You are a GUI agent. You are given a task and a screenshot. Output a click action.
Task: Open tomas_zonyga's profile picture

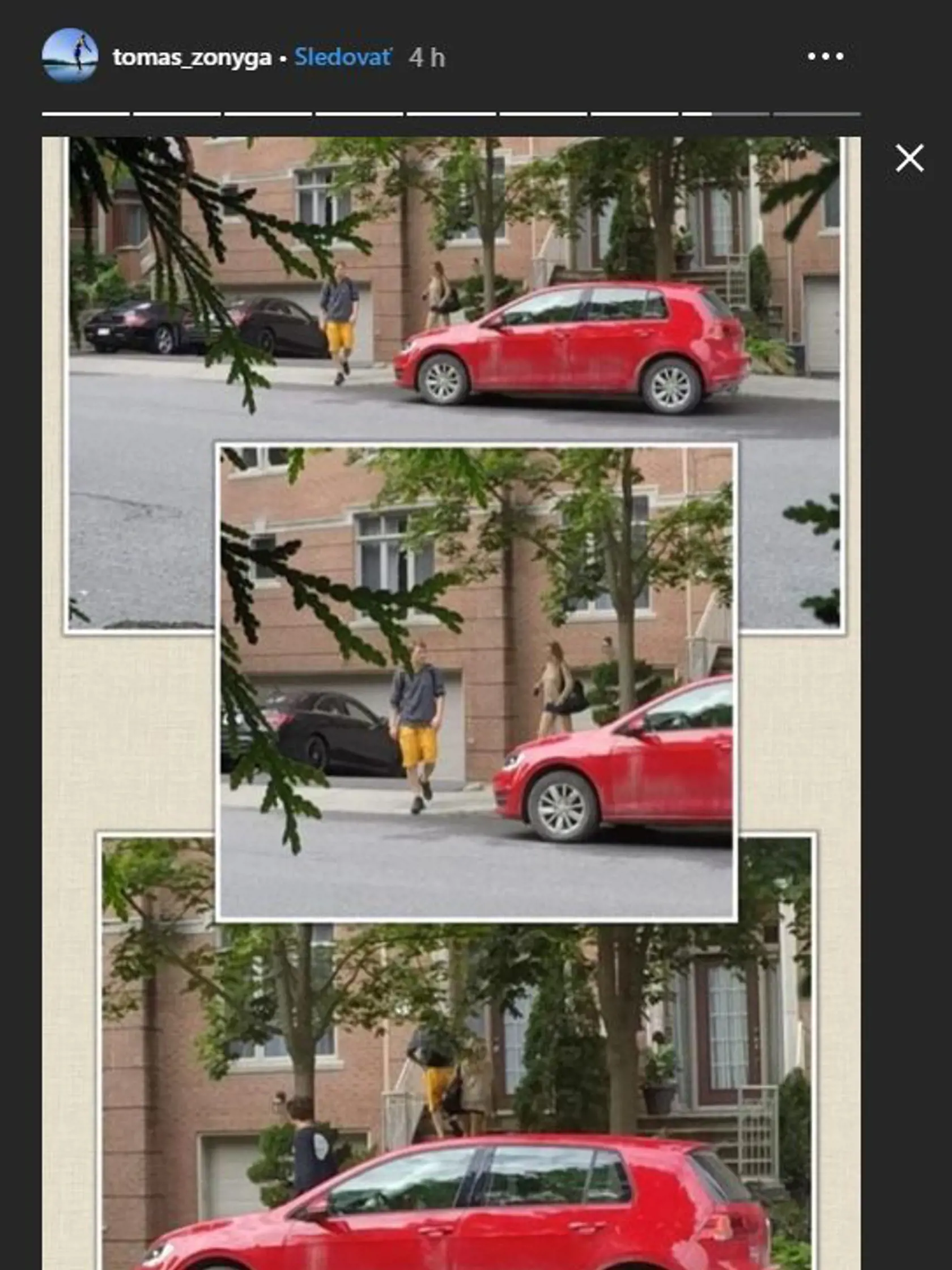[70, 56]
